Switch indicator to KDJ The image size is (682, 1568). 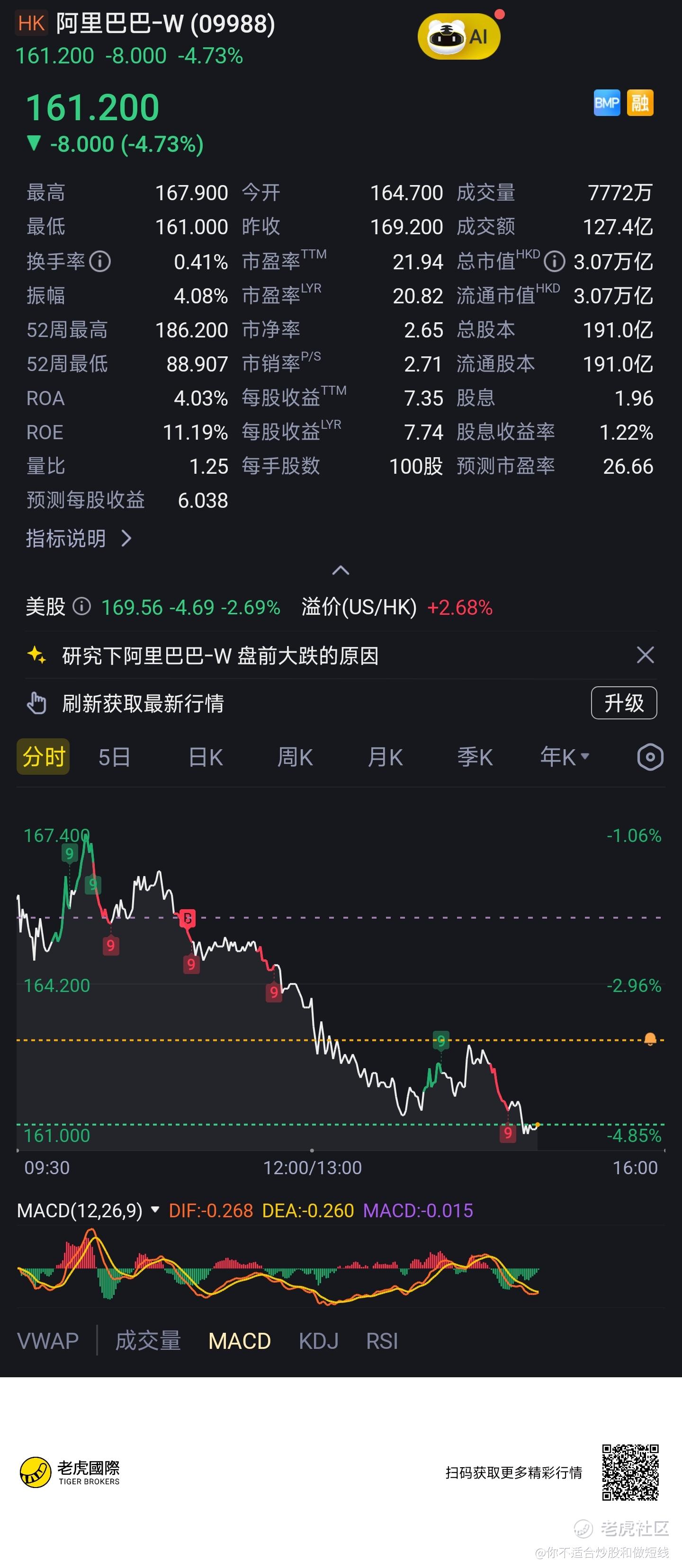(318, 1340)
